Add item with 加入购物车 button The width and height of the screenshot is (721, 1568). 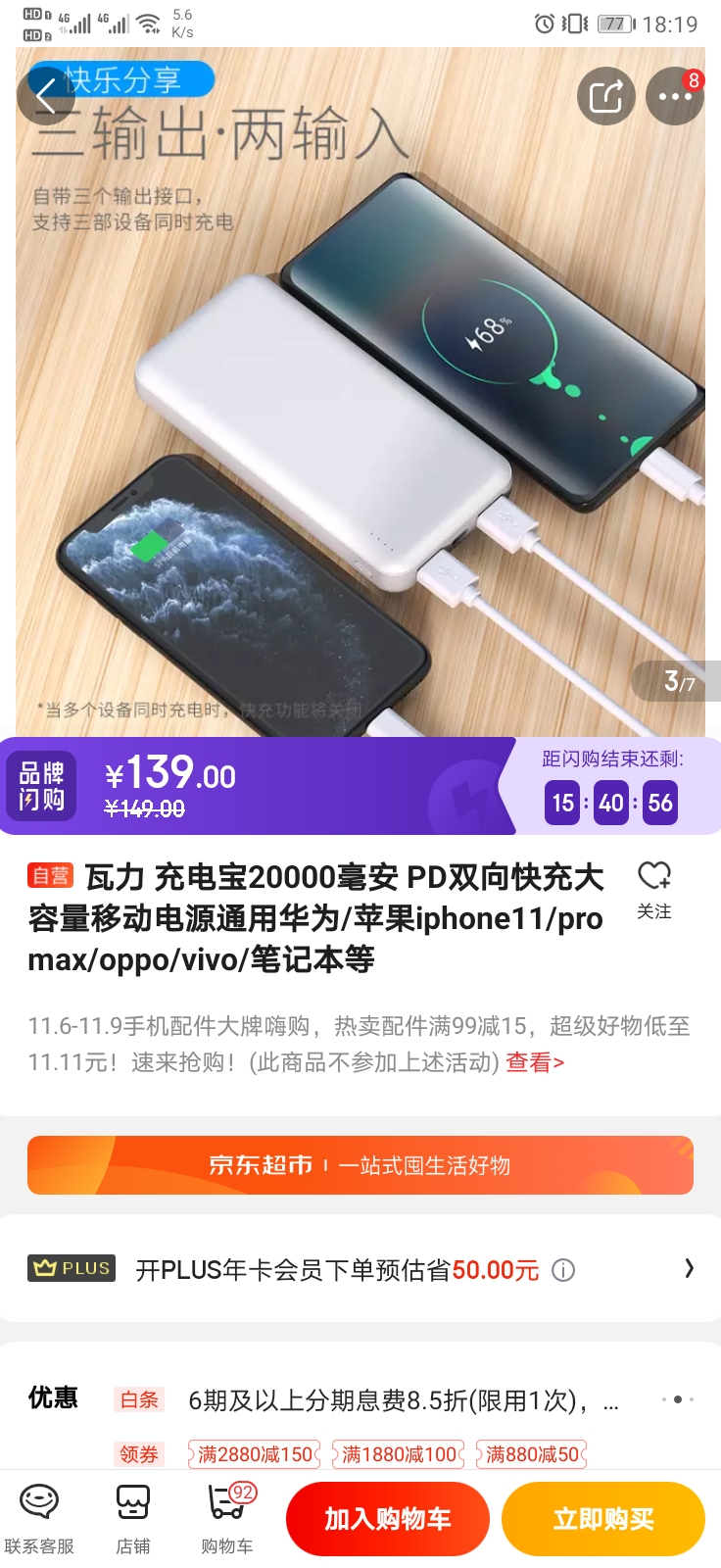(388, 1519)
